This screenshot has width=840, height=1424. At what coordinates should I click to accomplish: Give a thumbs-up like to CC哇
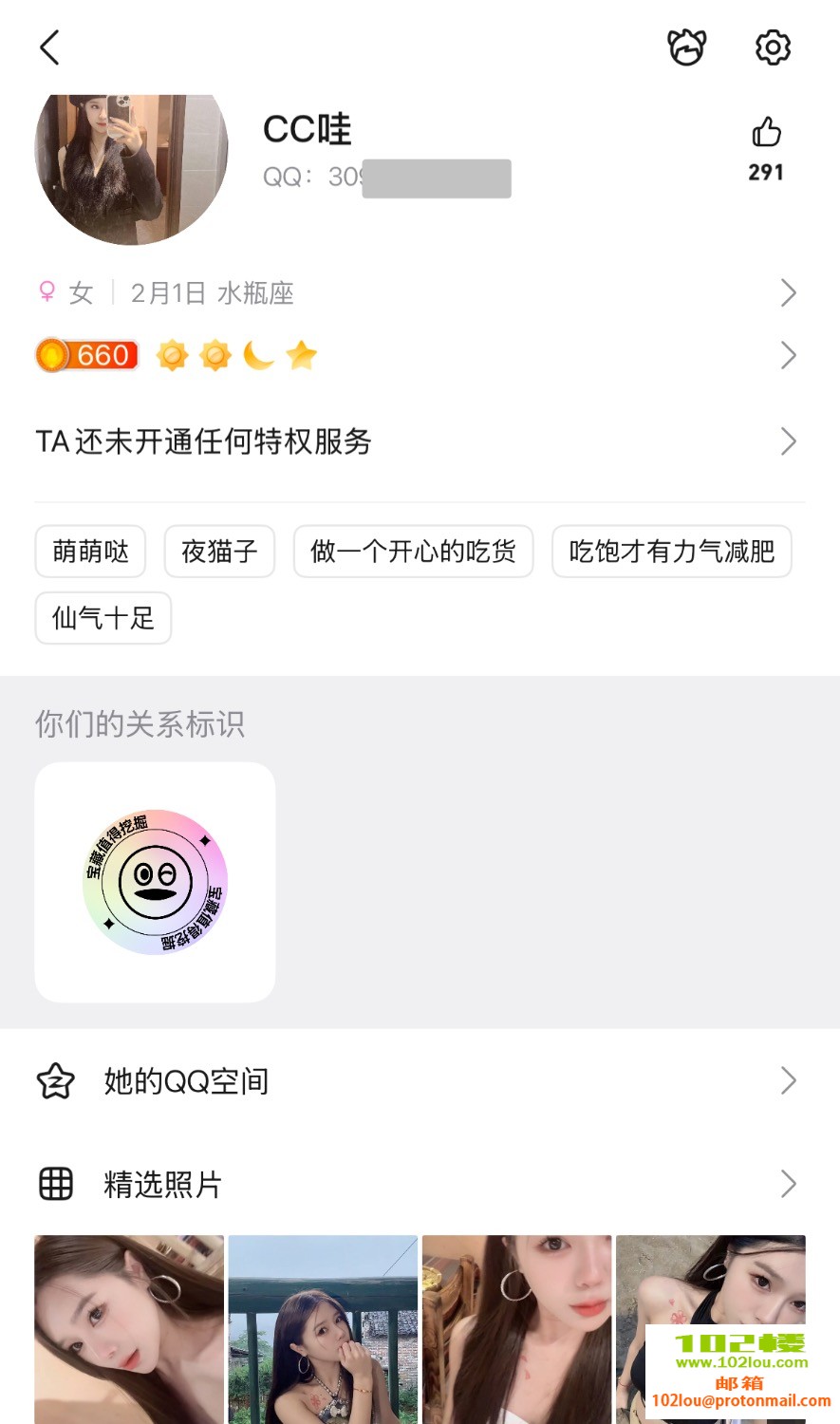766,133
